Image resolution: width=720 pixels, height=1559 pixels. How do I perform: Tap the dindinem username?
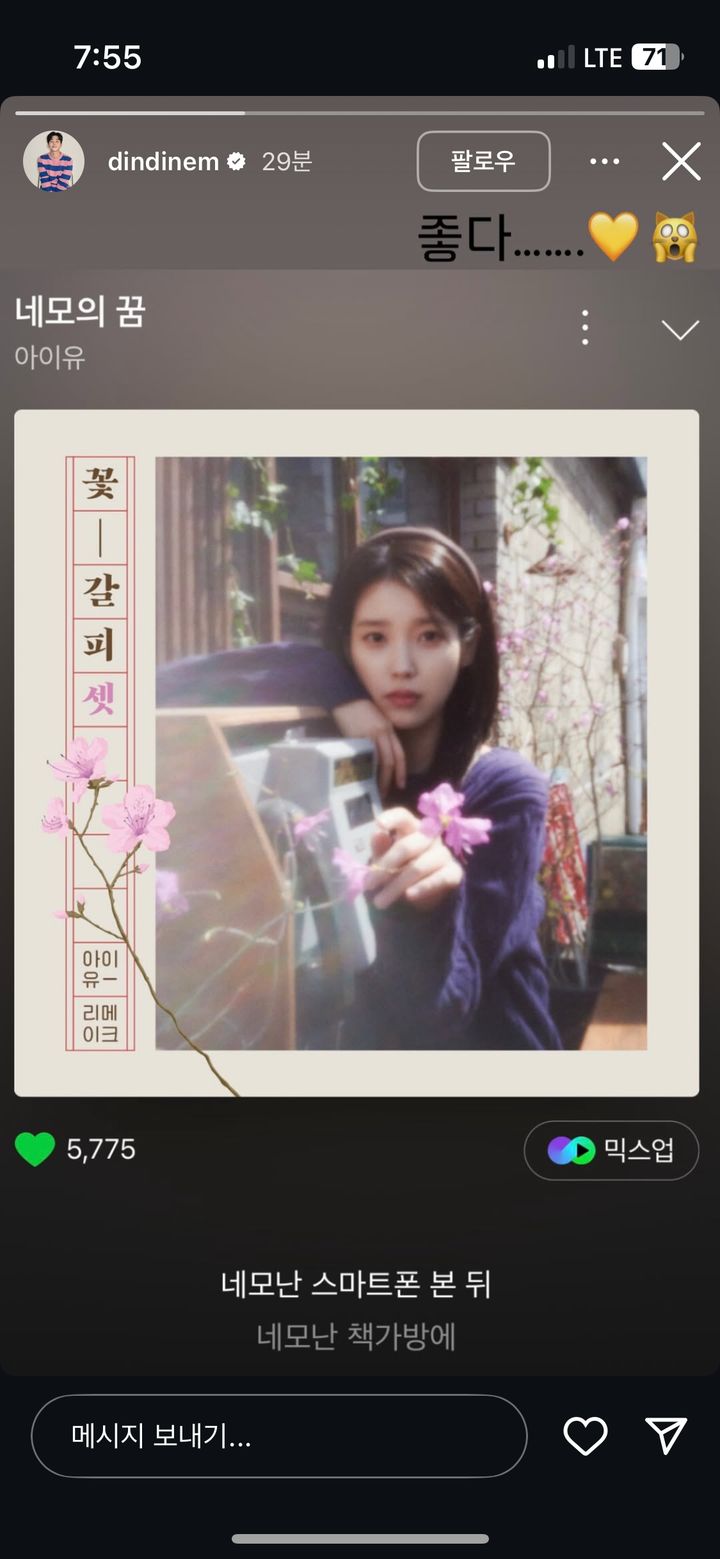(x=163, y=162)
